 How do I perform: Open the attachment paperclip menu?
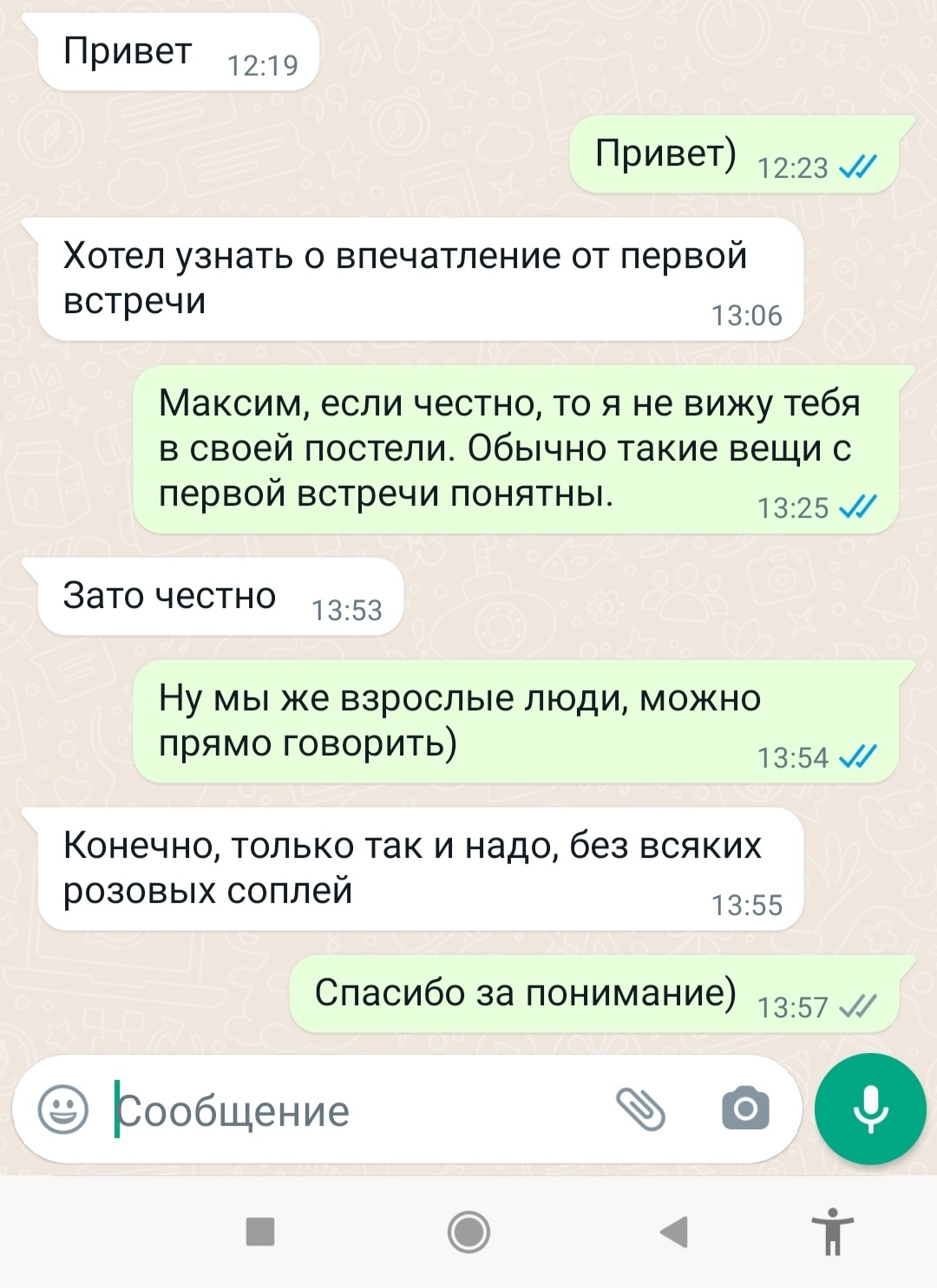pos(640,1109)
